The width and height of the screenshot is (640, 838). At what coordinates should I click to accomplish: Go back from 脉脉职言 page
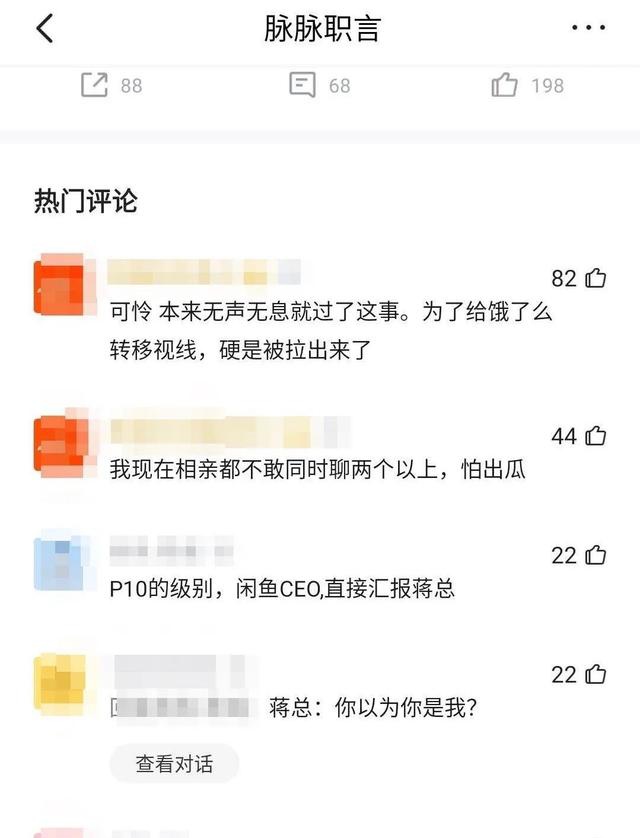click(44, 29)
